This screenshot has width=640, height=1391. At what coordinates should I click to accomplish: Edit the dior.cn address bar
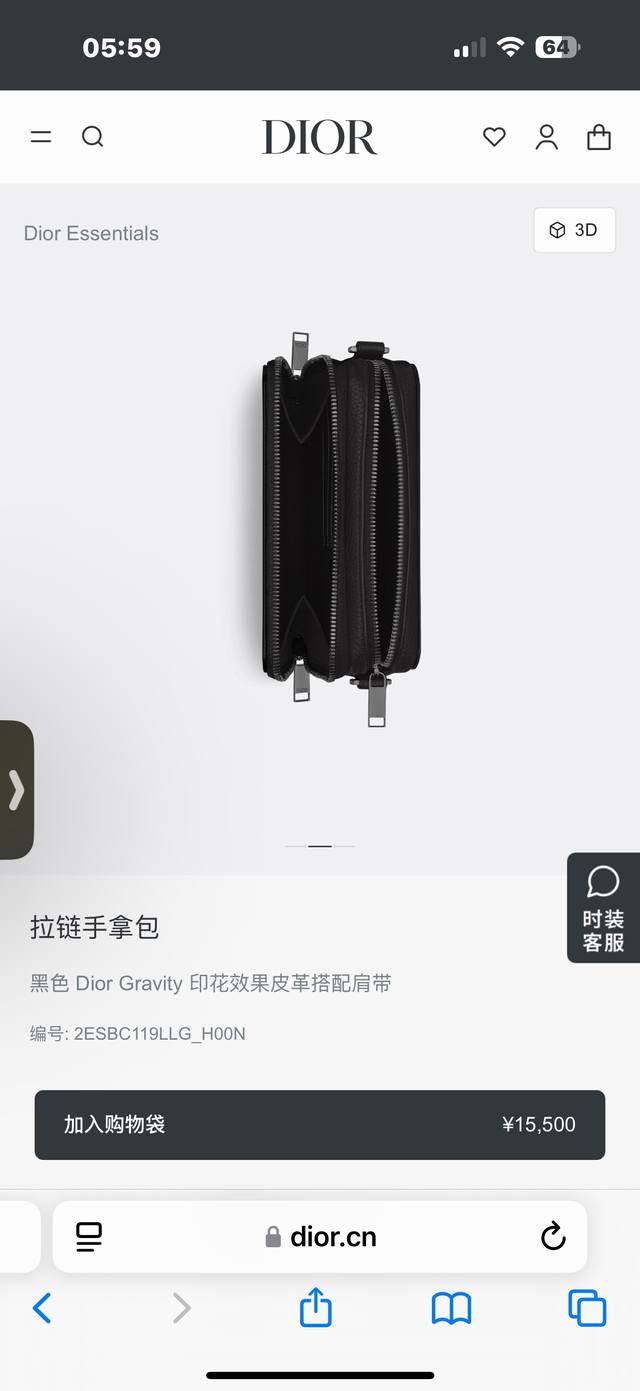tap(321, 1237)
